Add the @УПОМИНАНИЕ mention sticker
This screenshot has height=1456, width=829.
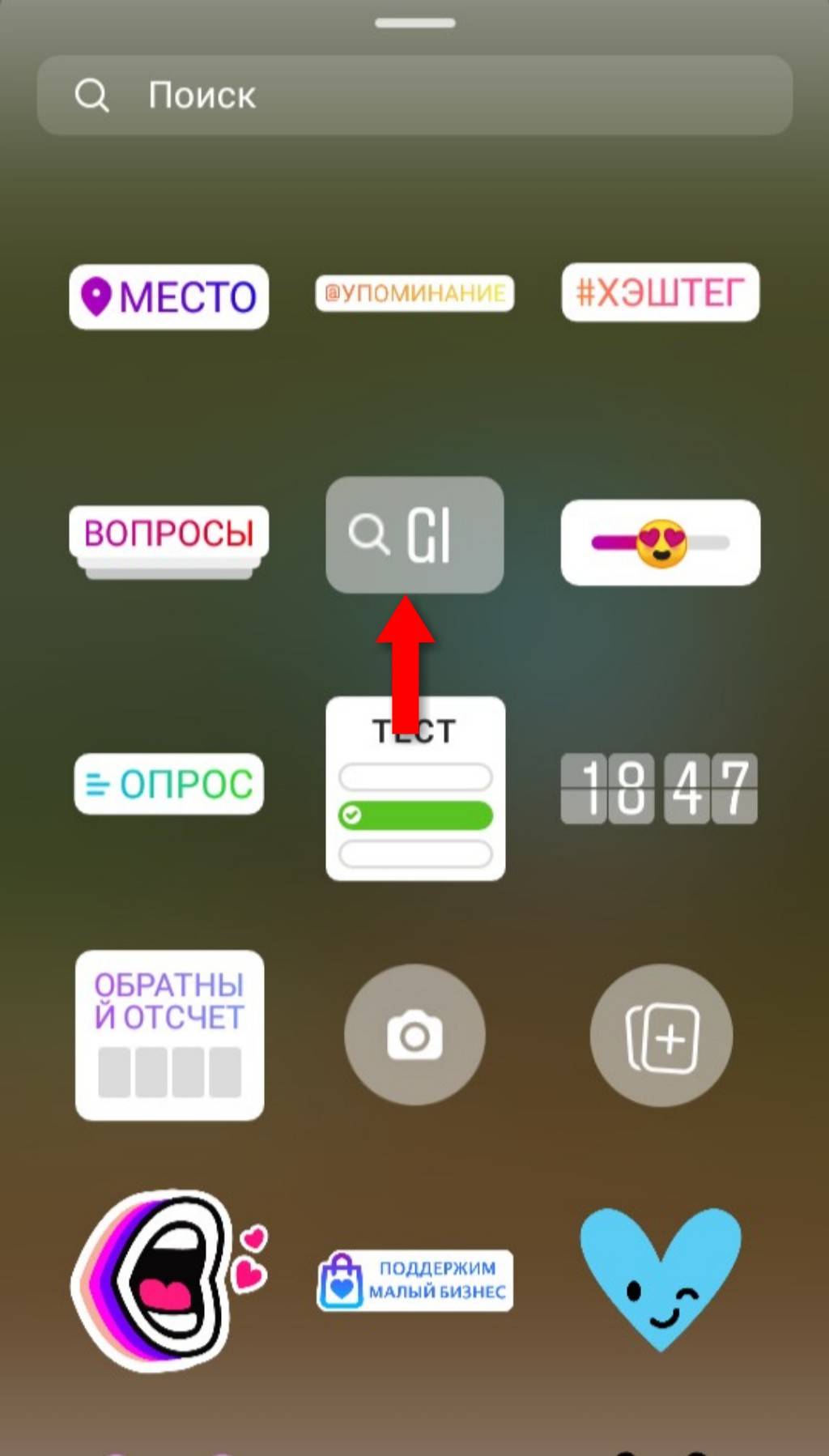[x=414, y=292]
